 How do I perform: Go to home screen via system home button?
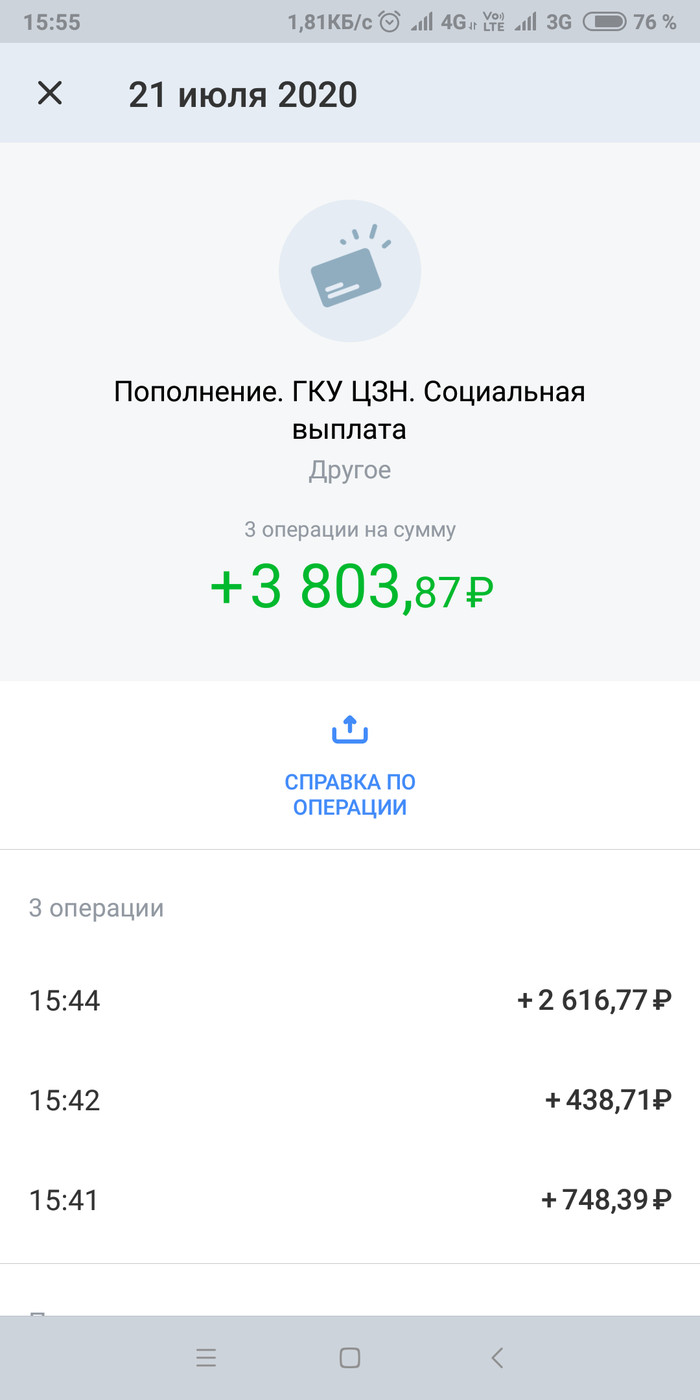coord(350,1358)
